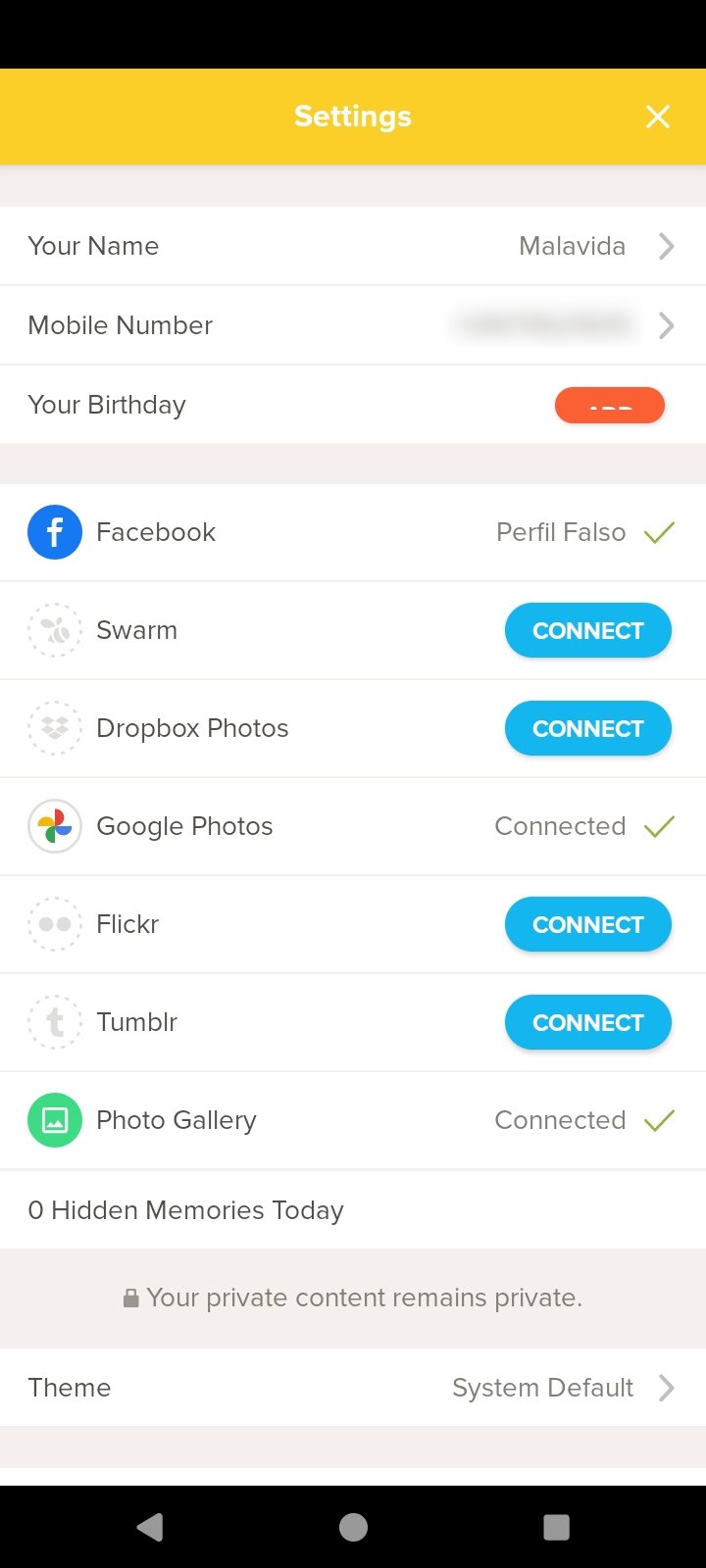
Task: Open the Photo Gallery connection row
Action: click(353, 1120)
